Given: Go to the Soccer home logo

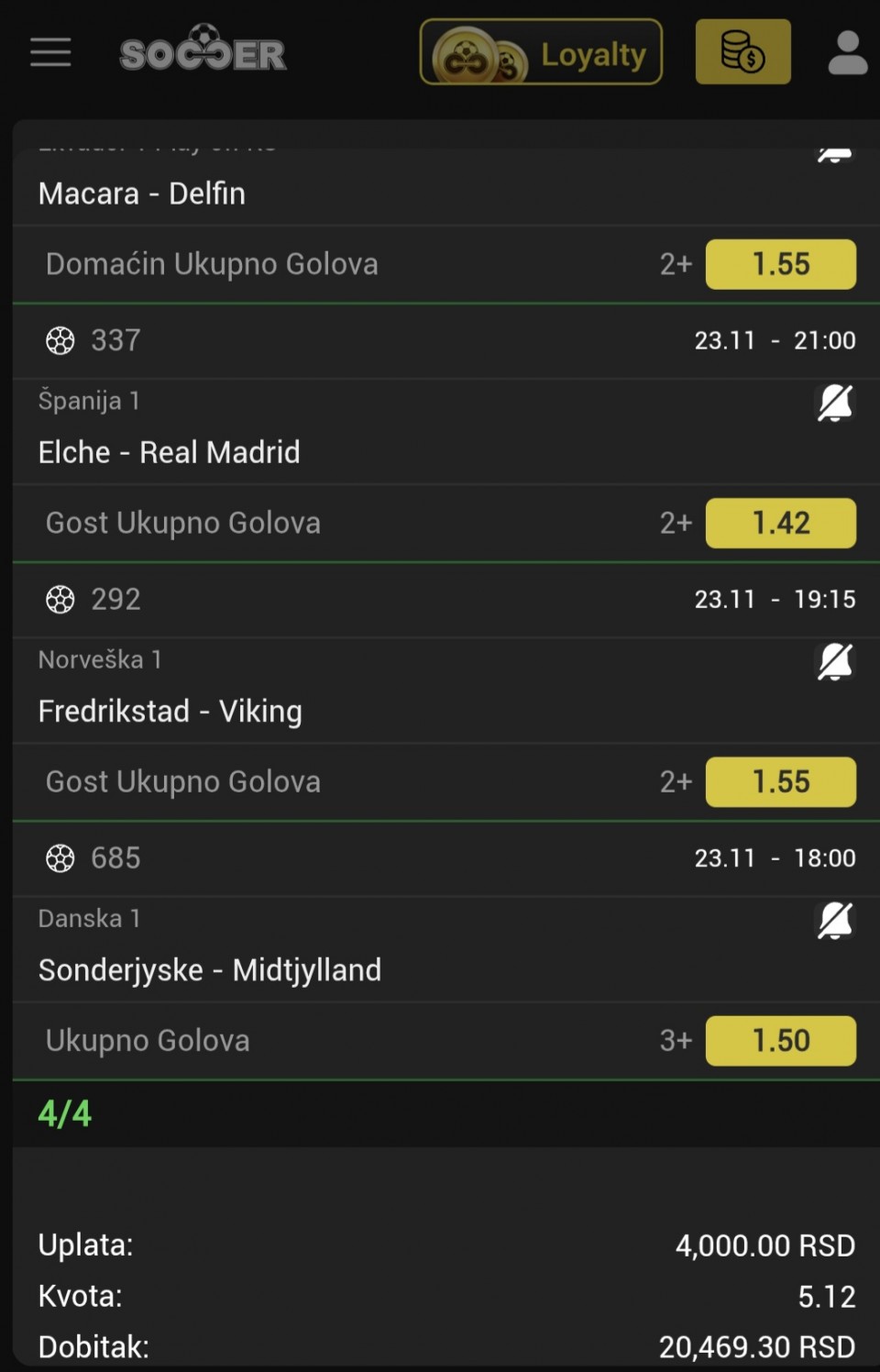Looking at the screenshot, I should coord(203,50).
